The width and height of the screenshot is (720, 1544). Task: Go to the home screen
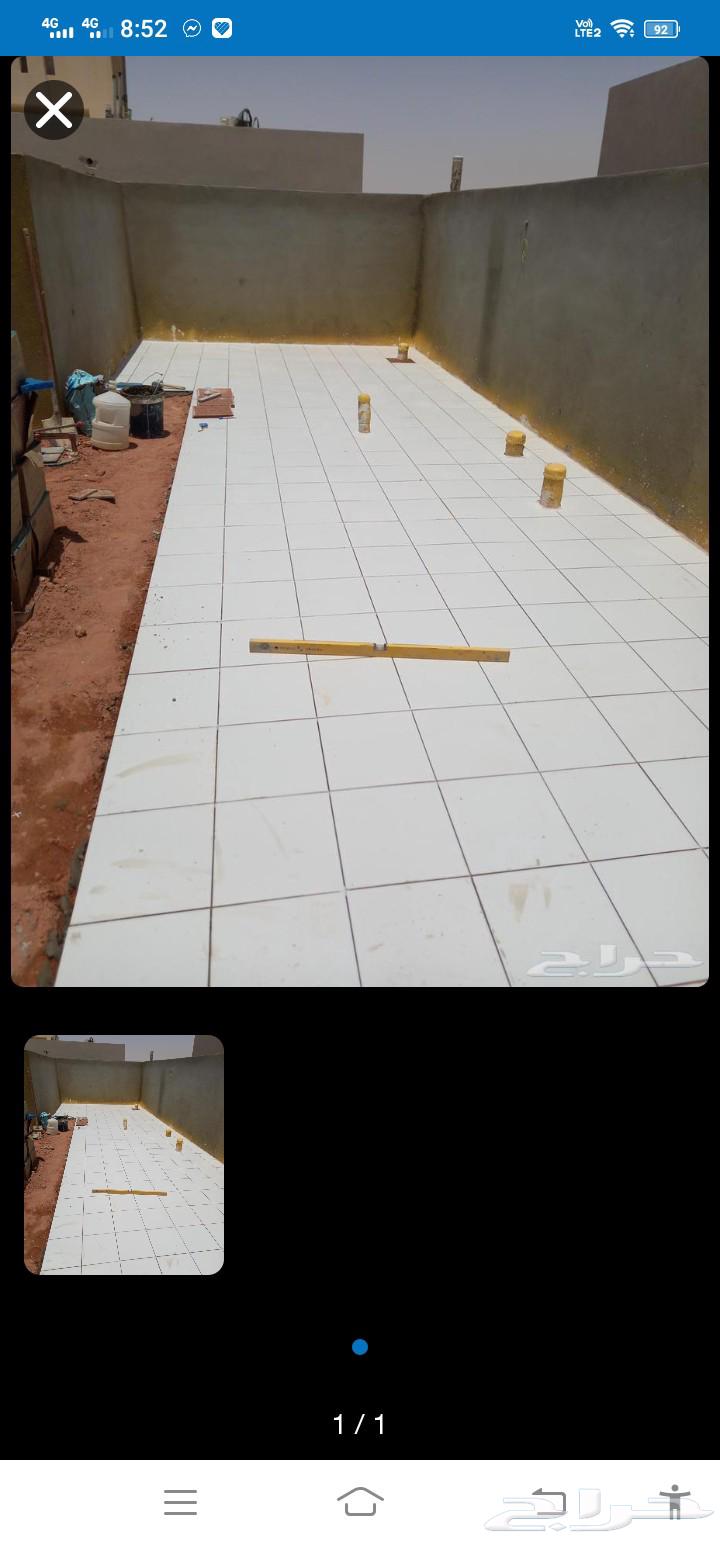(360, 1502)
